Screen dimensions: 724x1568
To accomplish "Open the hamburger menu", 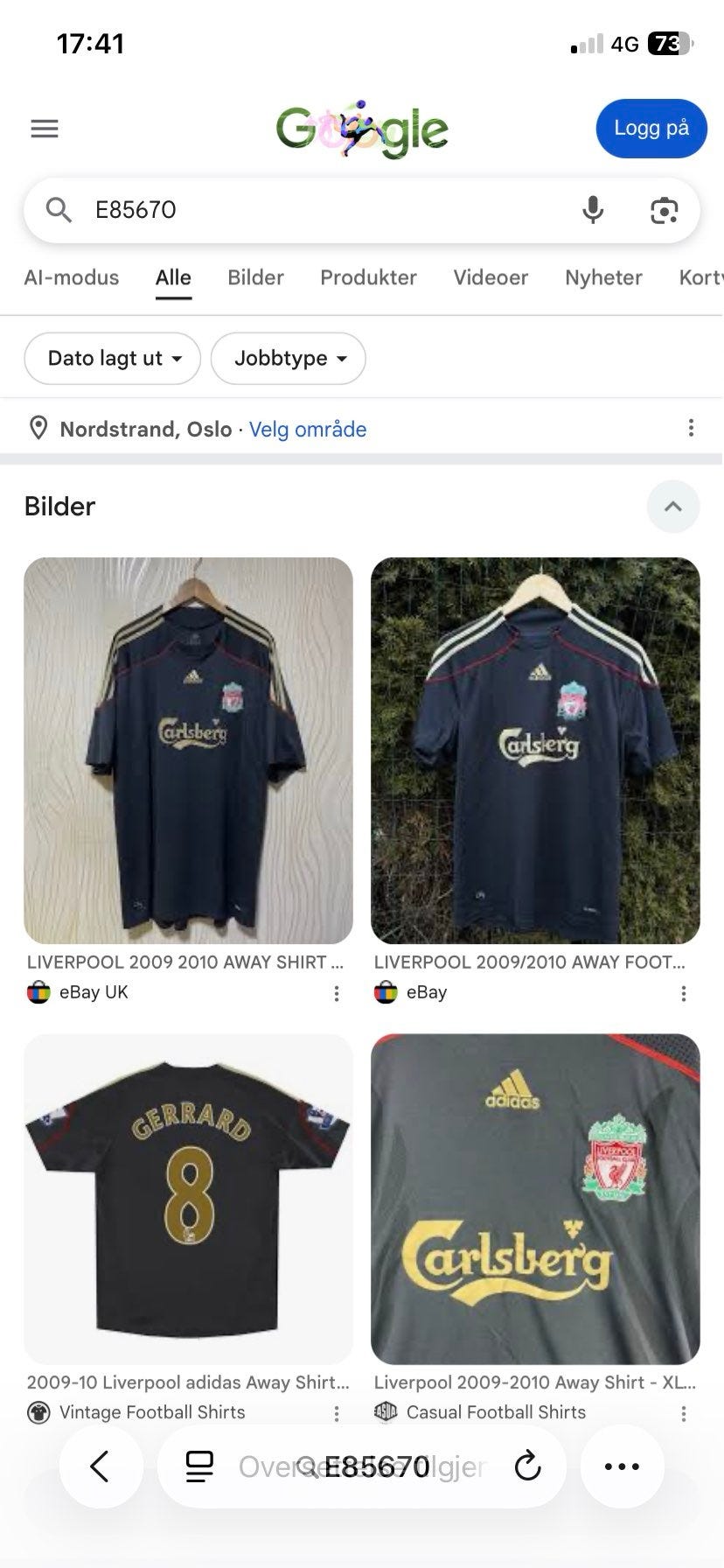I will click(45, 129).
